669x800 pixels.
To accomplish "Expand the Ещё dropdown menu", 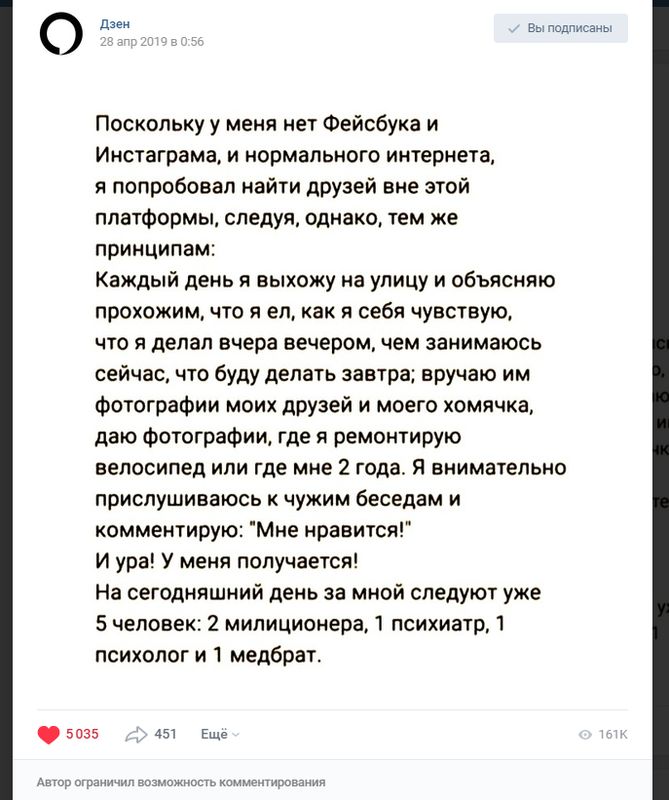I will coord(219,734).
